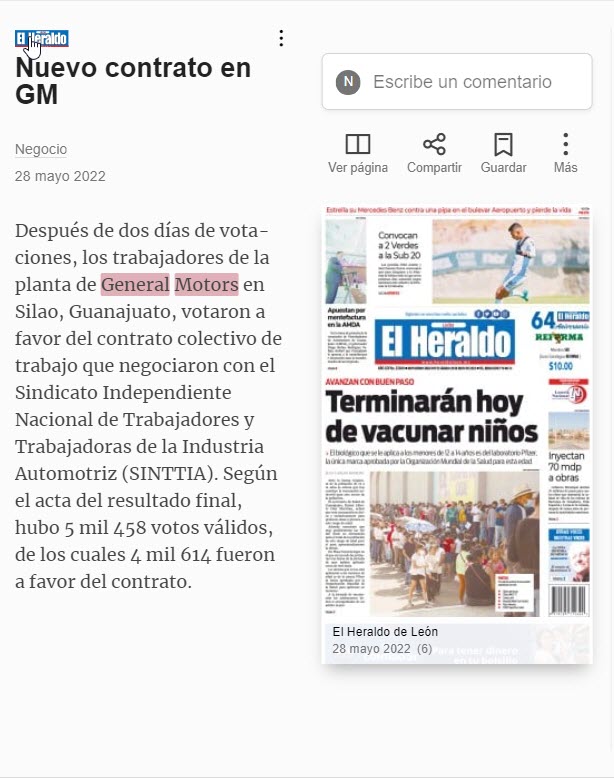This screenshot has height=778, width=614.
Task: Open El Heraldo de León front page
Action: click(x=457, y=435)
